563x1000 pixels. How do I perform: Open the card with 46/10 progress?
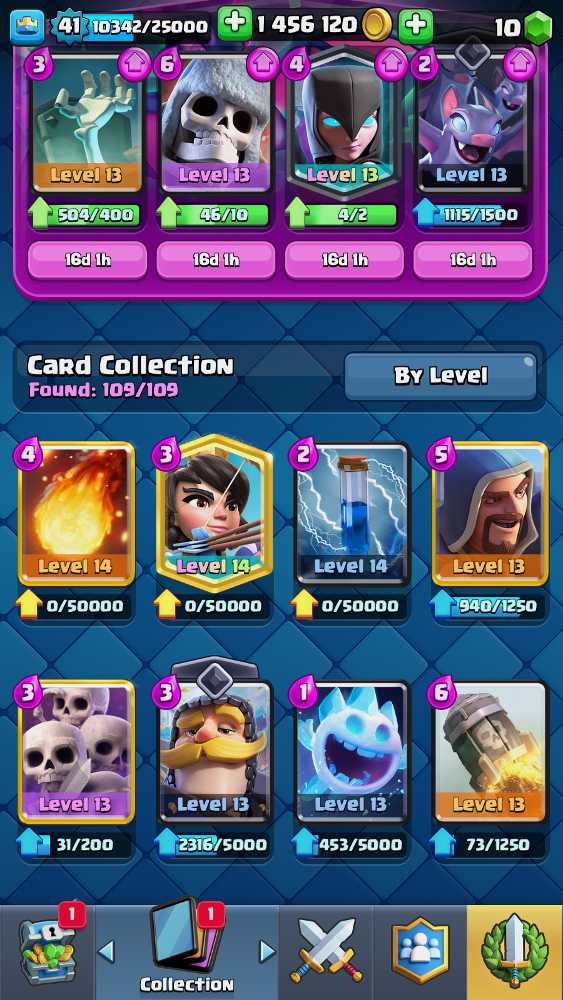pyautogui.click(x=215, y=122)
